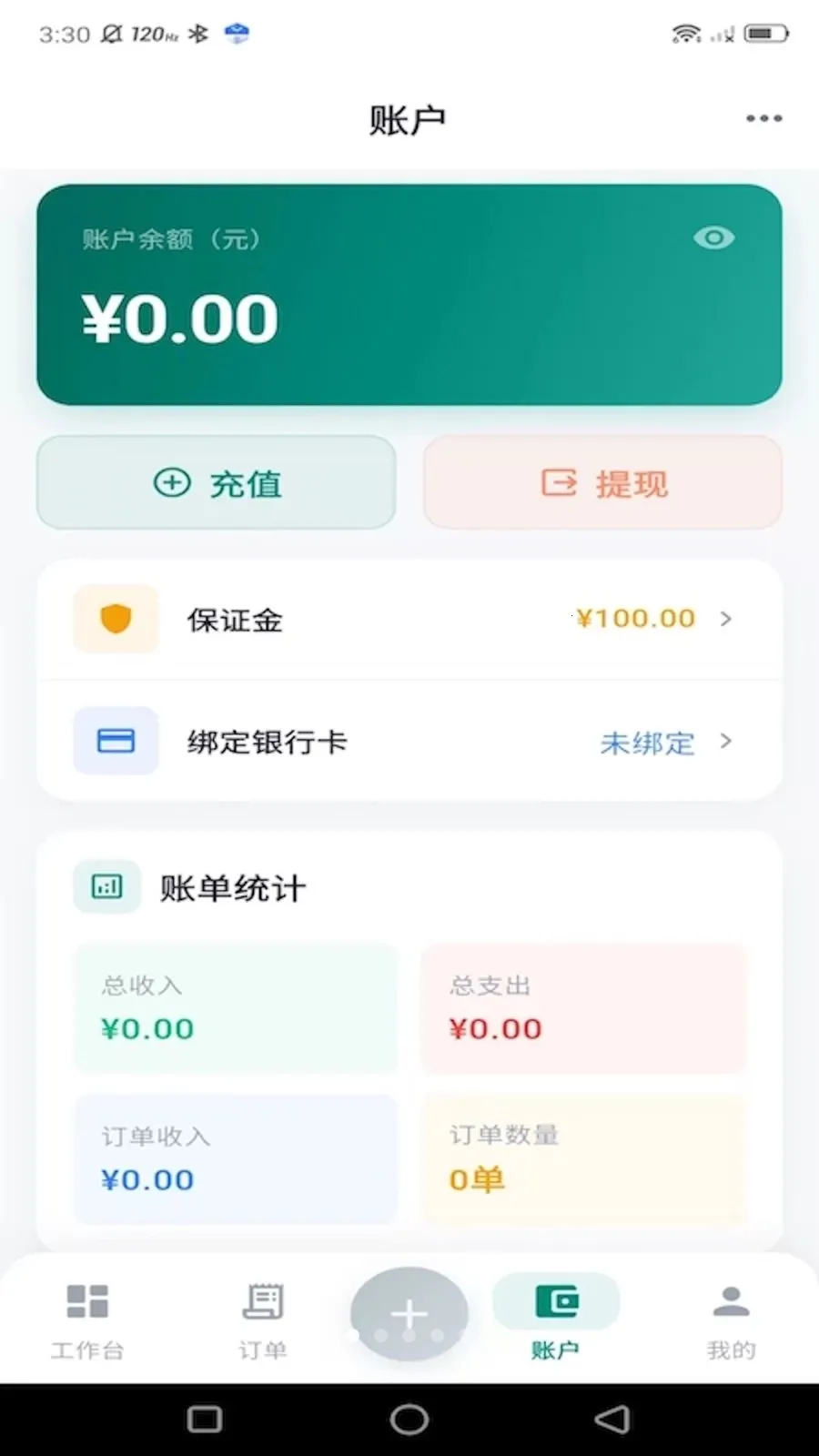Click the bank card icon beside 绑定银行卡
This screenshot has width=819, height=1456.
coord(115,741)
